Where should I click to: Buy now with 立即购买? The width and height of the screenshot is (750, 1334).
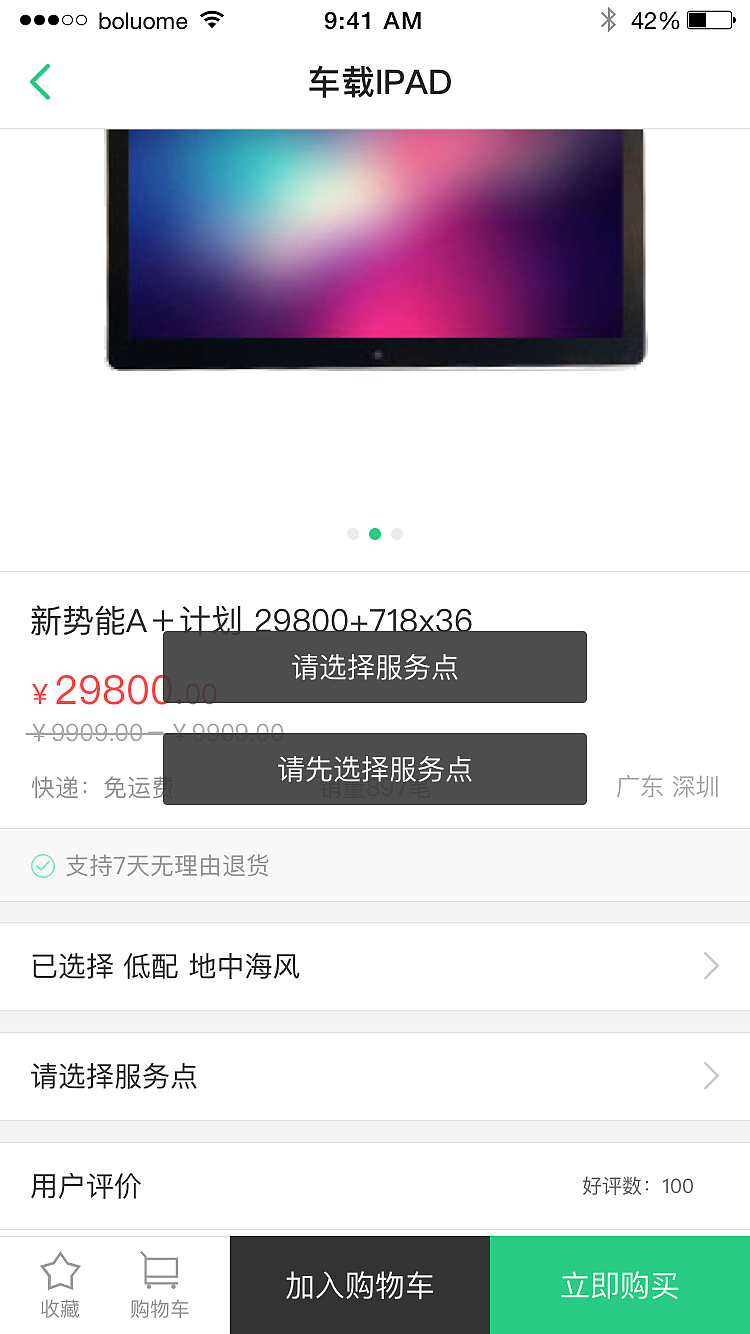point(620,1285)
